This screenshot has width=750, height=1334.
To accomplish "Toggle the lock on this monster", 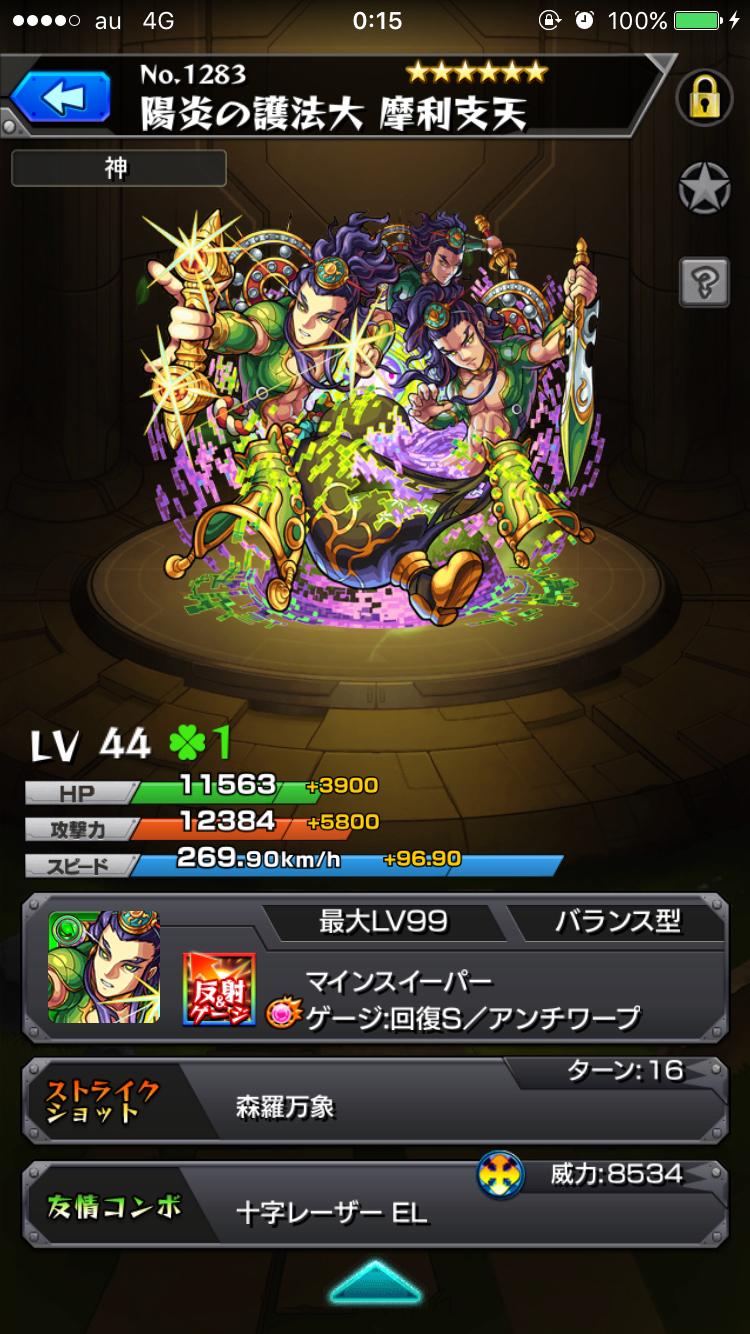I will coord(705,98).
